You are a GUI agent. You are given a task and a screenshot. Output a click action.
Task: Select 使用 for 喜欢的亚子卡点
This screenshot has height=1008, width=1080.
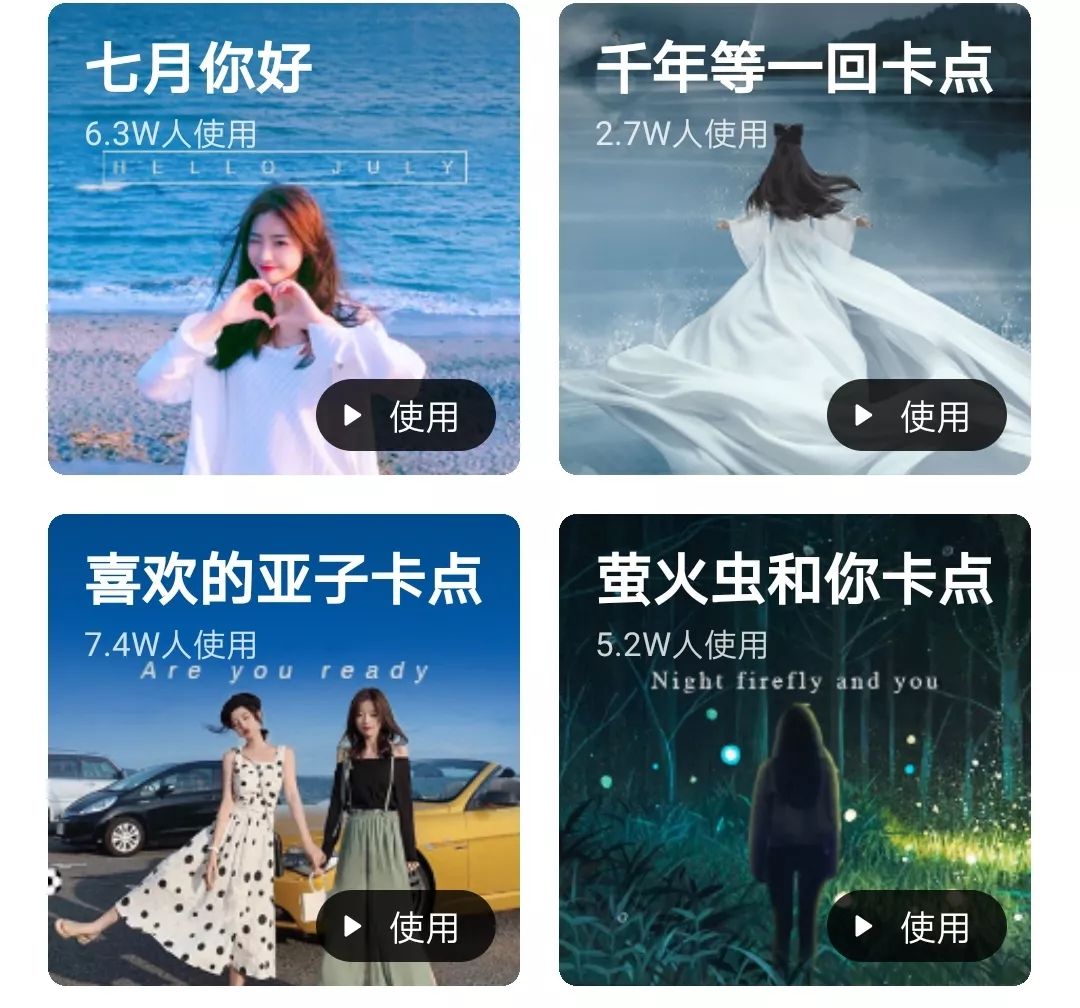(x=406, y=926)
